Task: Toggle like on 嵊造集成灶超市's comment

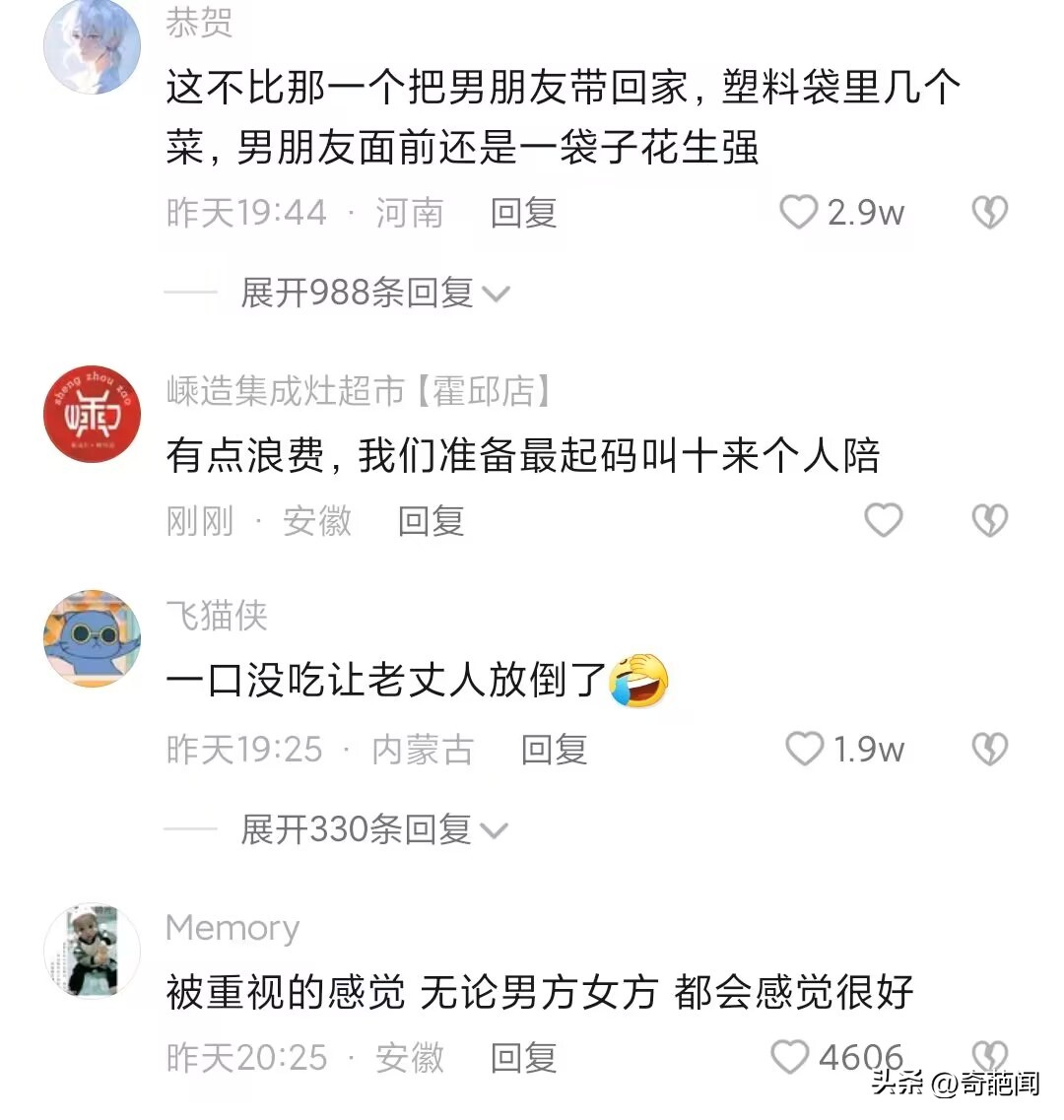Action: coord(884,520)
